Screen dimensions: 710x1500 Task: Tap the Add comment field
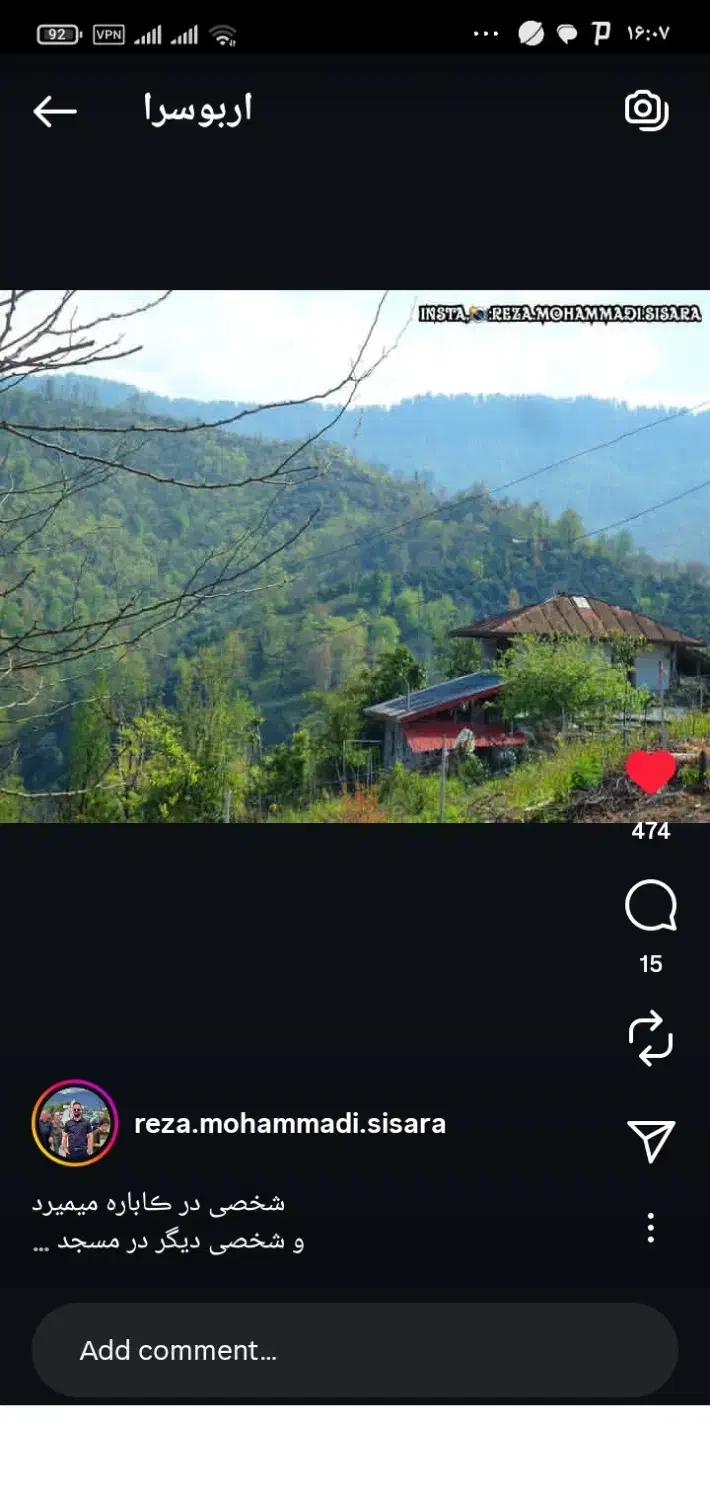[355, 1350]
